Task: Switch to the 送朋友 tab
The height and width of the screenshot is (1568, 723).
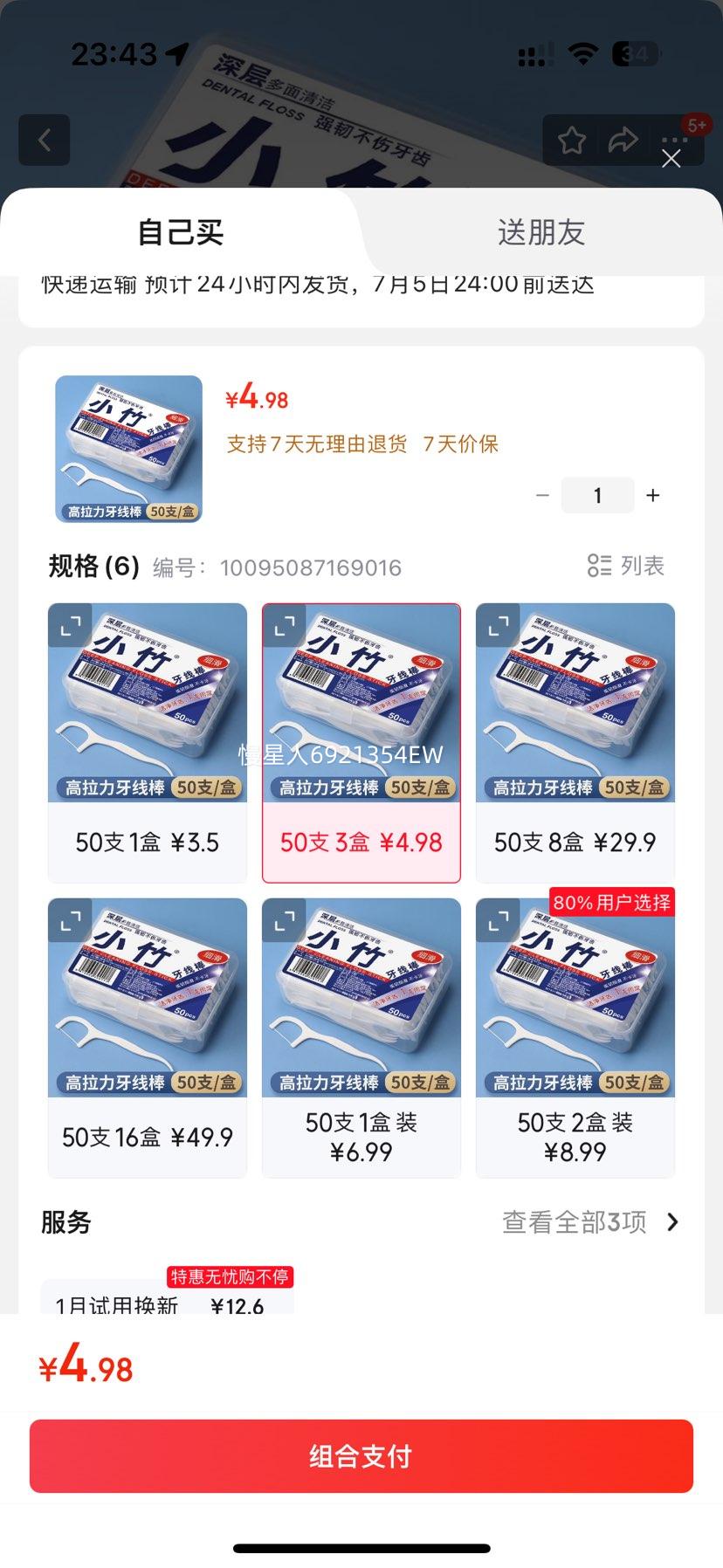Action: [541, 232]
